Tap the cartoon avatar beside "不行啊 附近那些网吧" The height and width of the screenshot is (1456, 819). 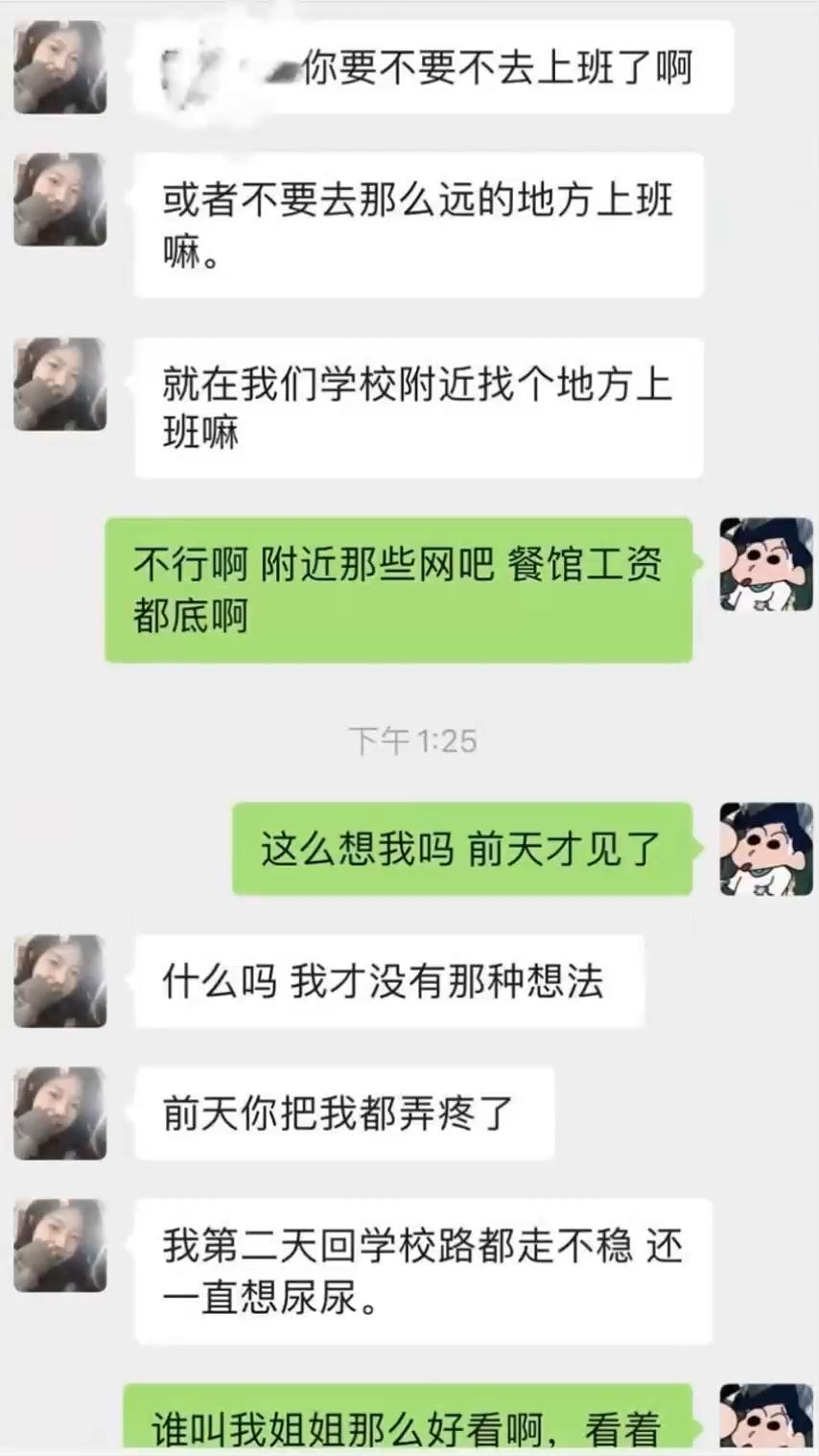tap(766, 564)
